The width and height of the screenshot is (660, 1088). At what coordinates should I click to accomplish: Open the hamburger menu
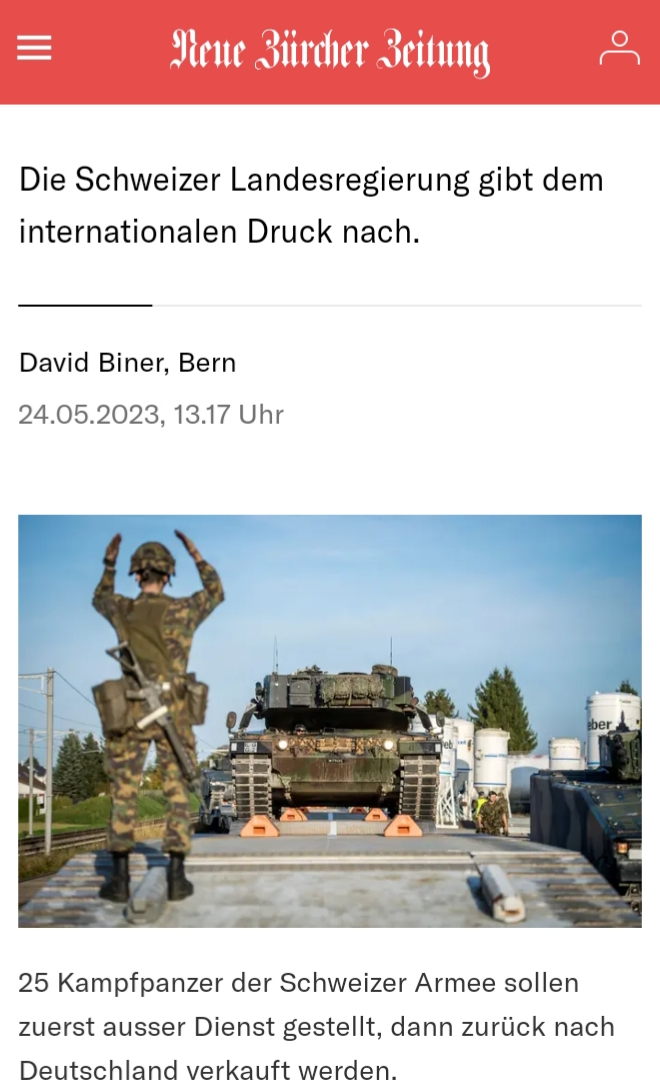34,48
